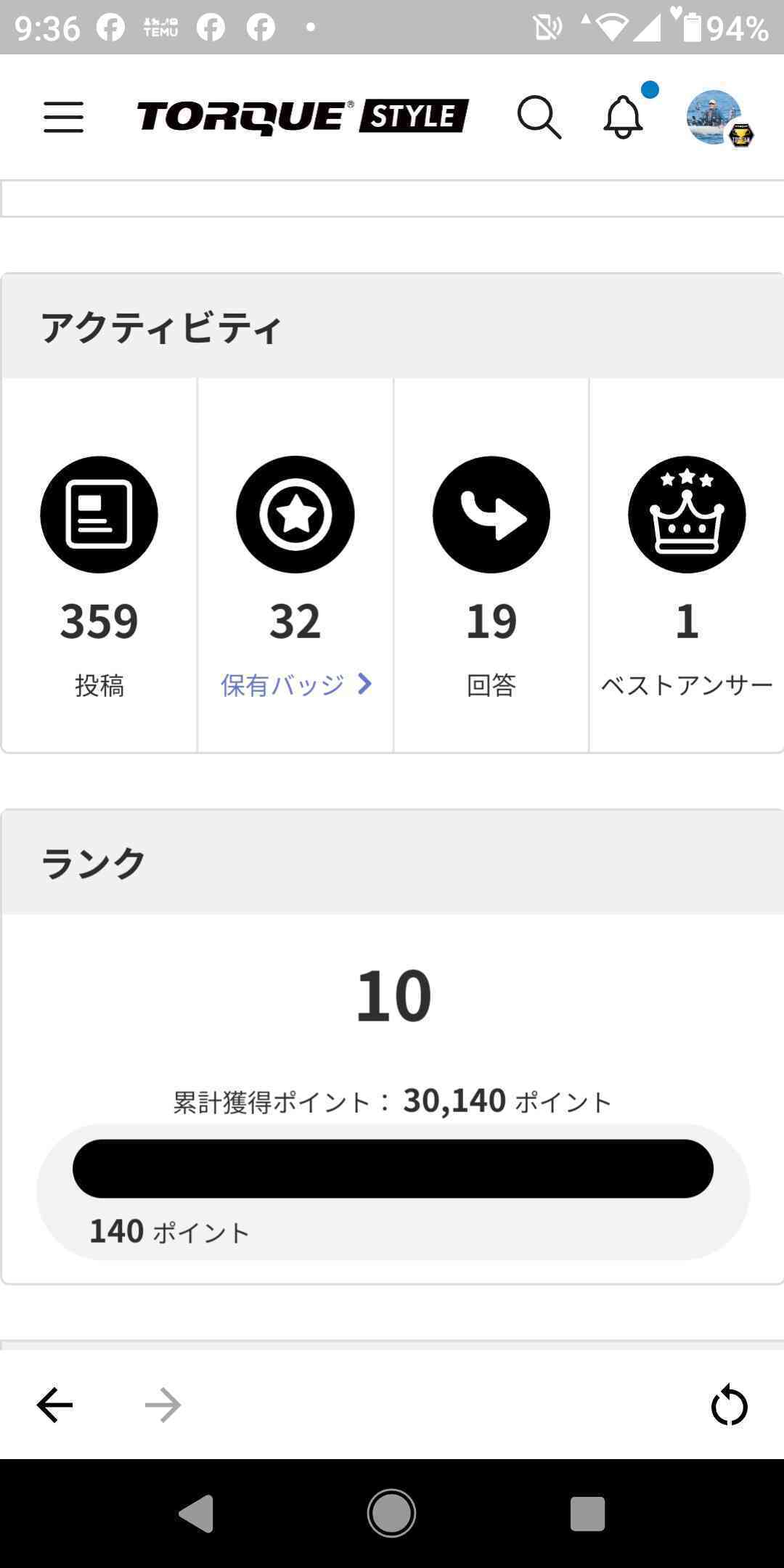
Task: Tap the TORQUE STYLE logo
Action: pyautogui.click(x=303, y=117)
